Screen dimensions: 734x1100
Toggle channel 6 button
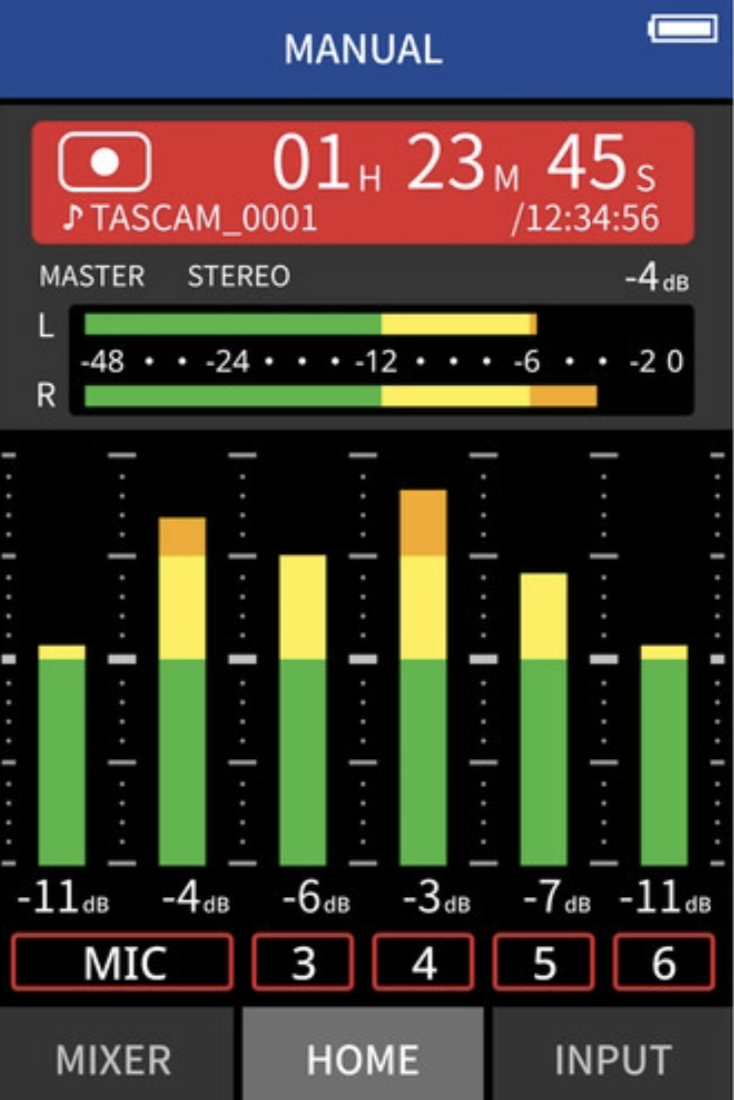click(x=664, y=962)
